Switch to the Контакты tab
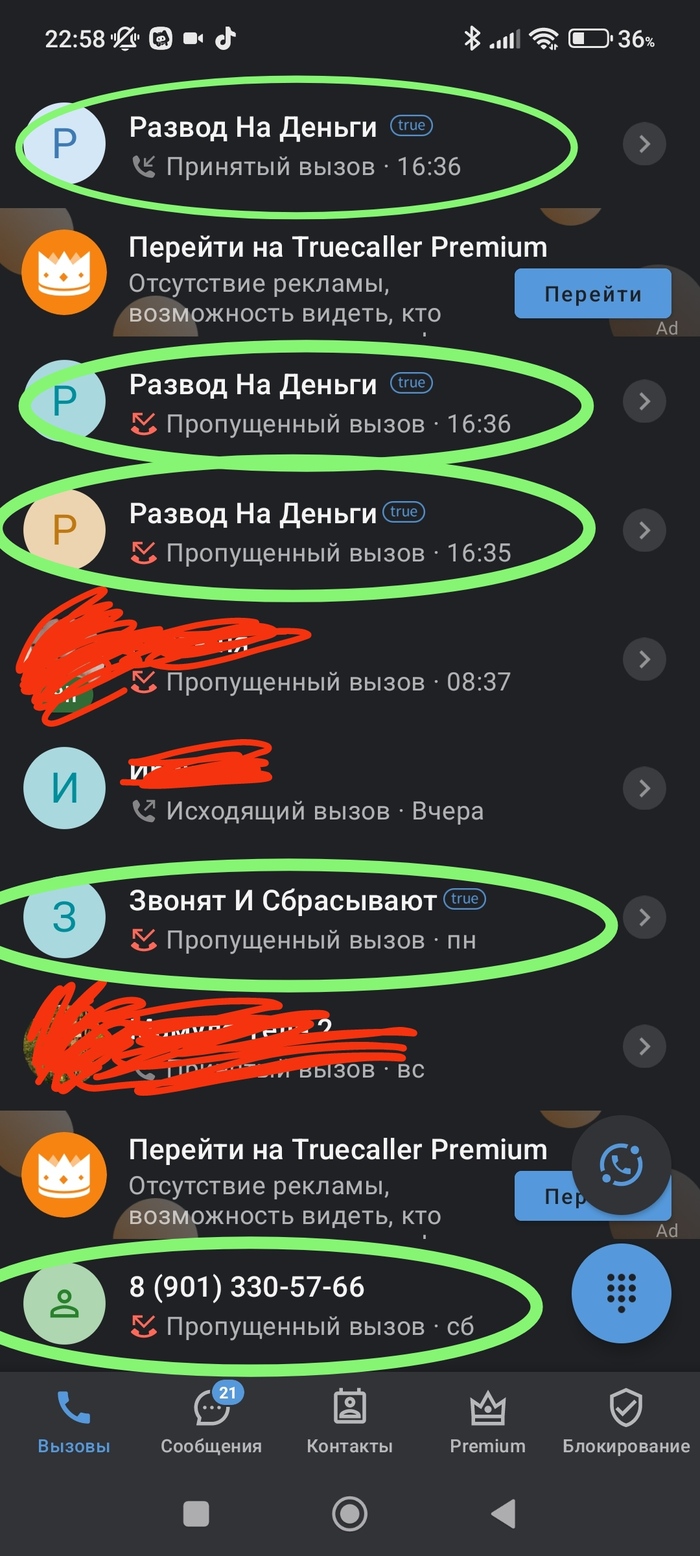Viewport: 700px width, 1556px height. (x=349, y=1422)
